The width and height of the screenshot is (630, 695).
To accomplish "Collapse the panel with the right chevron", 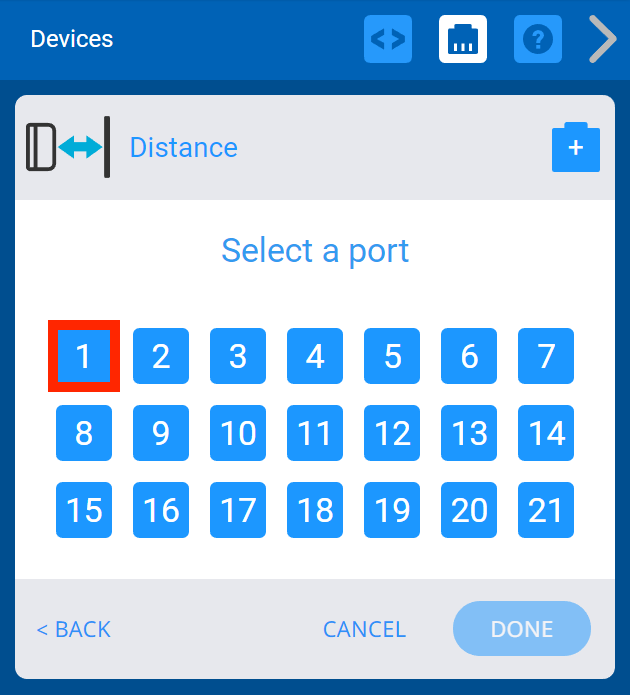I will pyautogui.click(x=602, y=40).
